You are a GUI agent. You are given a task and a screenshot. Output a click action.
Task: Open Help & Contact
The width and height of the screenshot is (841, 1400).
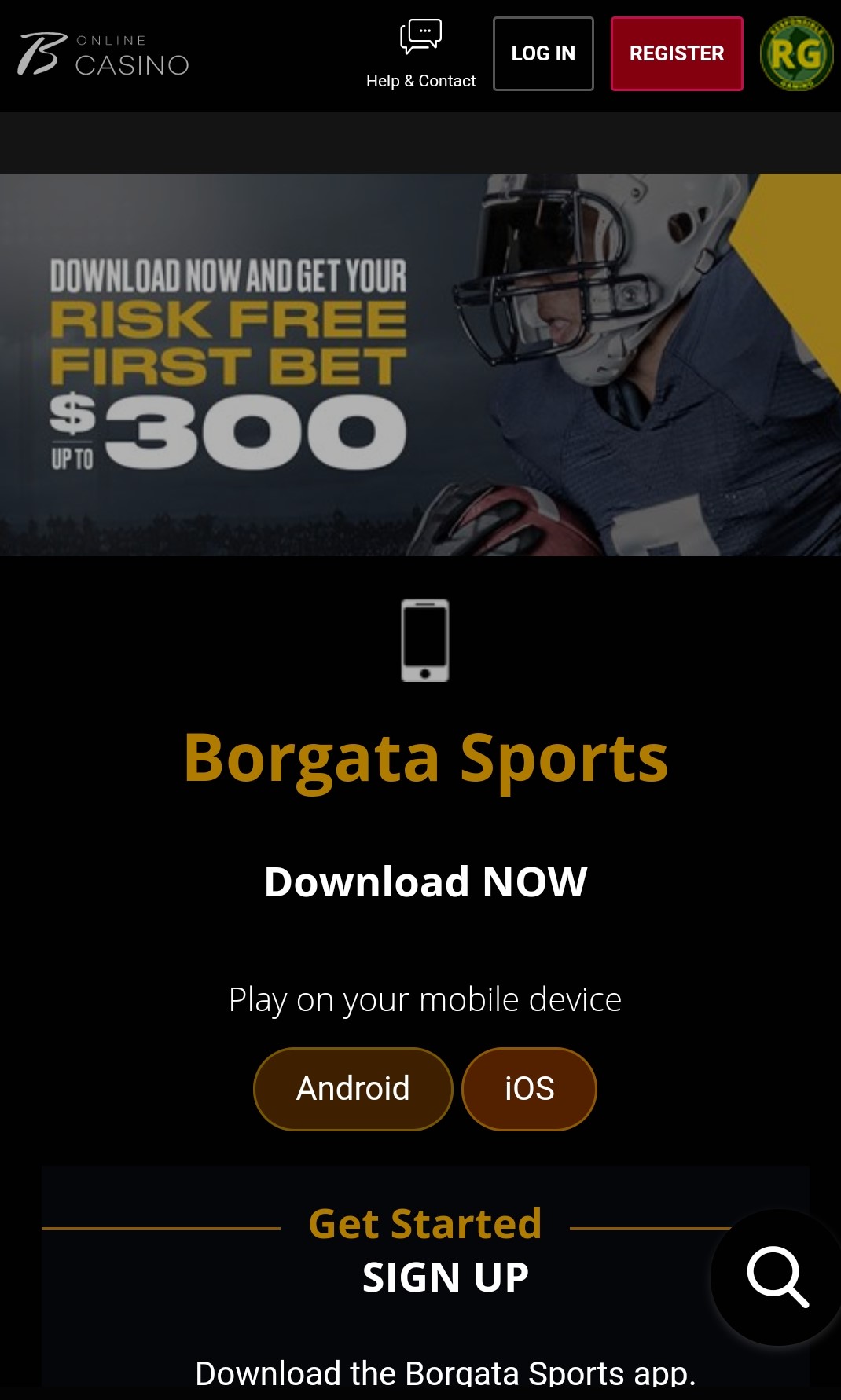click(x=420, y=55)
